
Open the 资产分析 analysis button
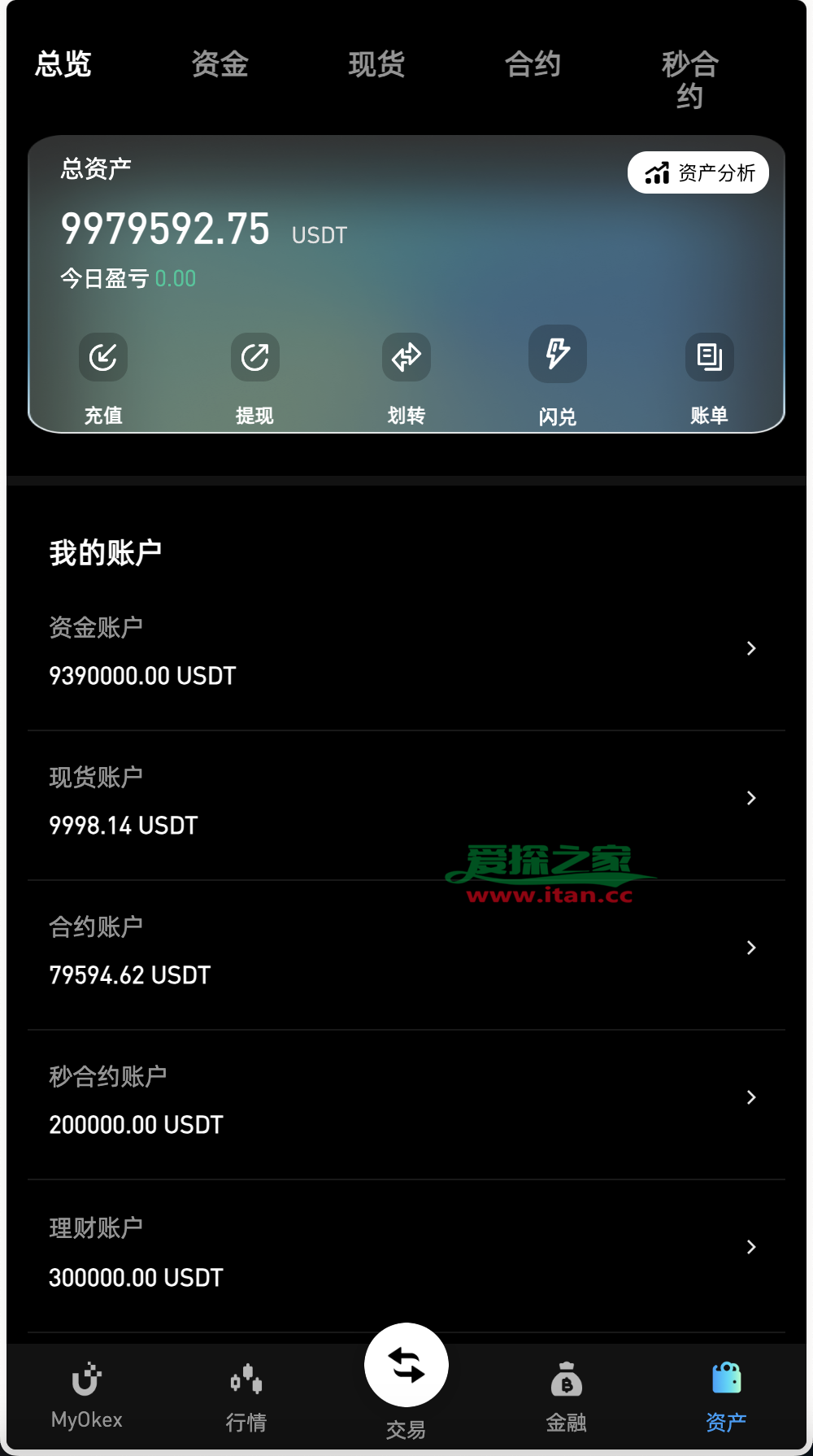tap(699, 172)
